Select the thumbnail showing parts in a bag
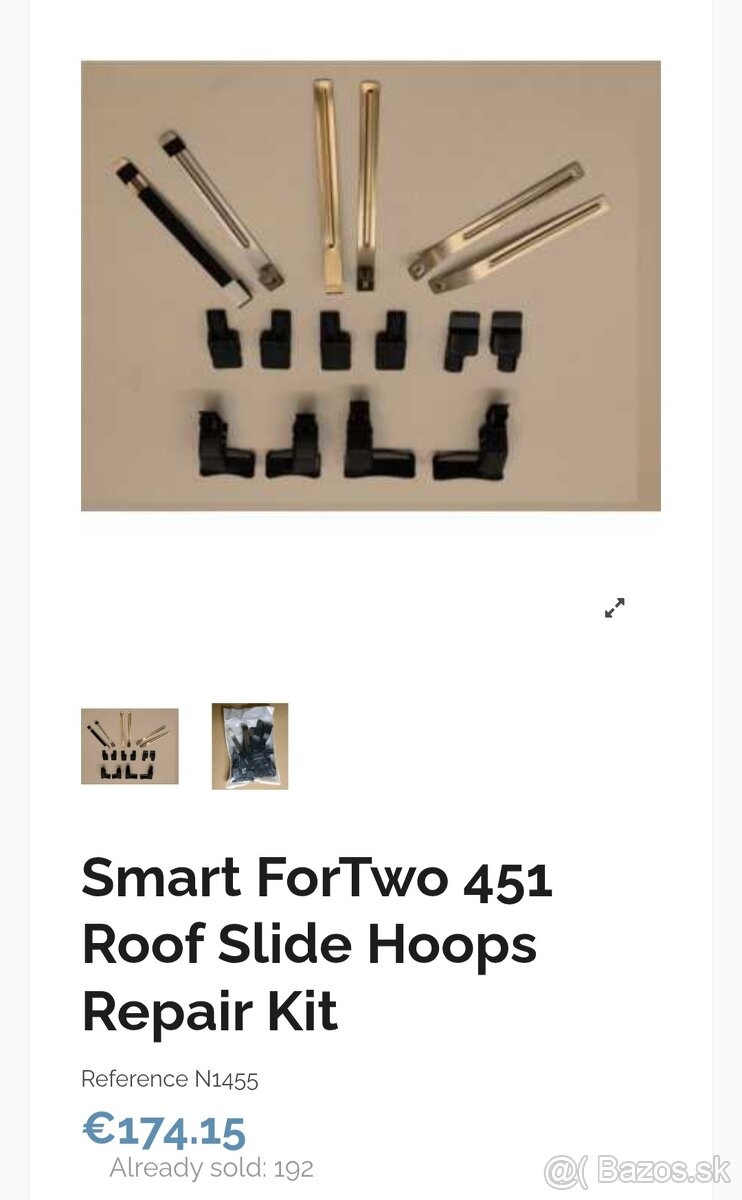Image resolution: width=742 pixels, height=1200 pixels. click(x=250, y=746)
